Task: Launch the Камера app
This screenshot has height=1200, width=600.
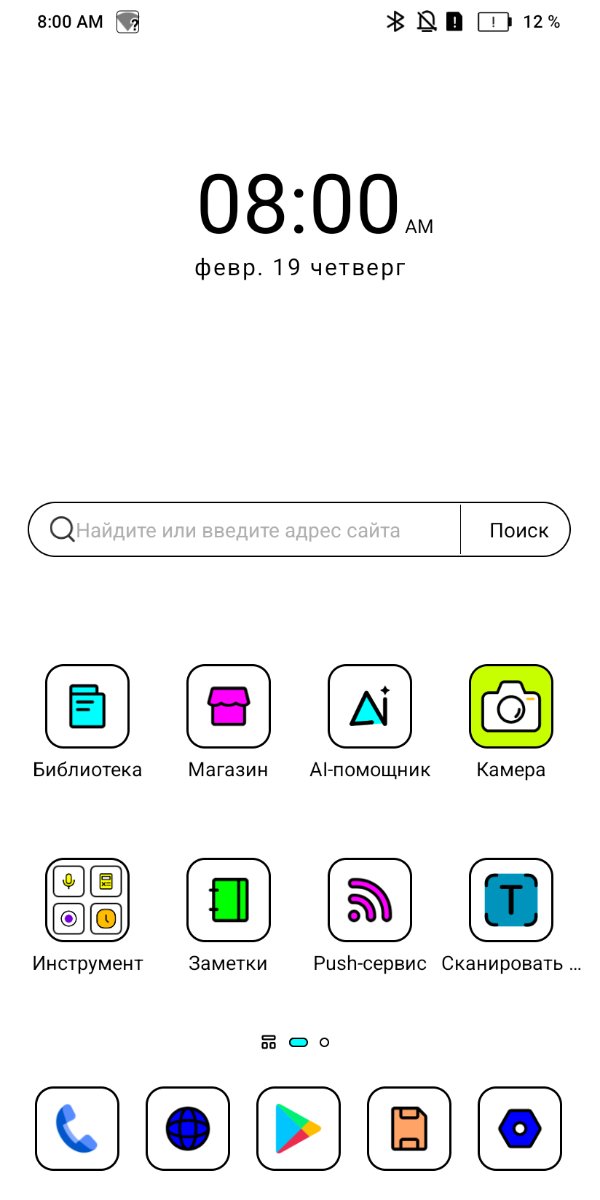Action: tap(510, 706)
